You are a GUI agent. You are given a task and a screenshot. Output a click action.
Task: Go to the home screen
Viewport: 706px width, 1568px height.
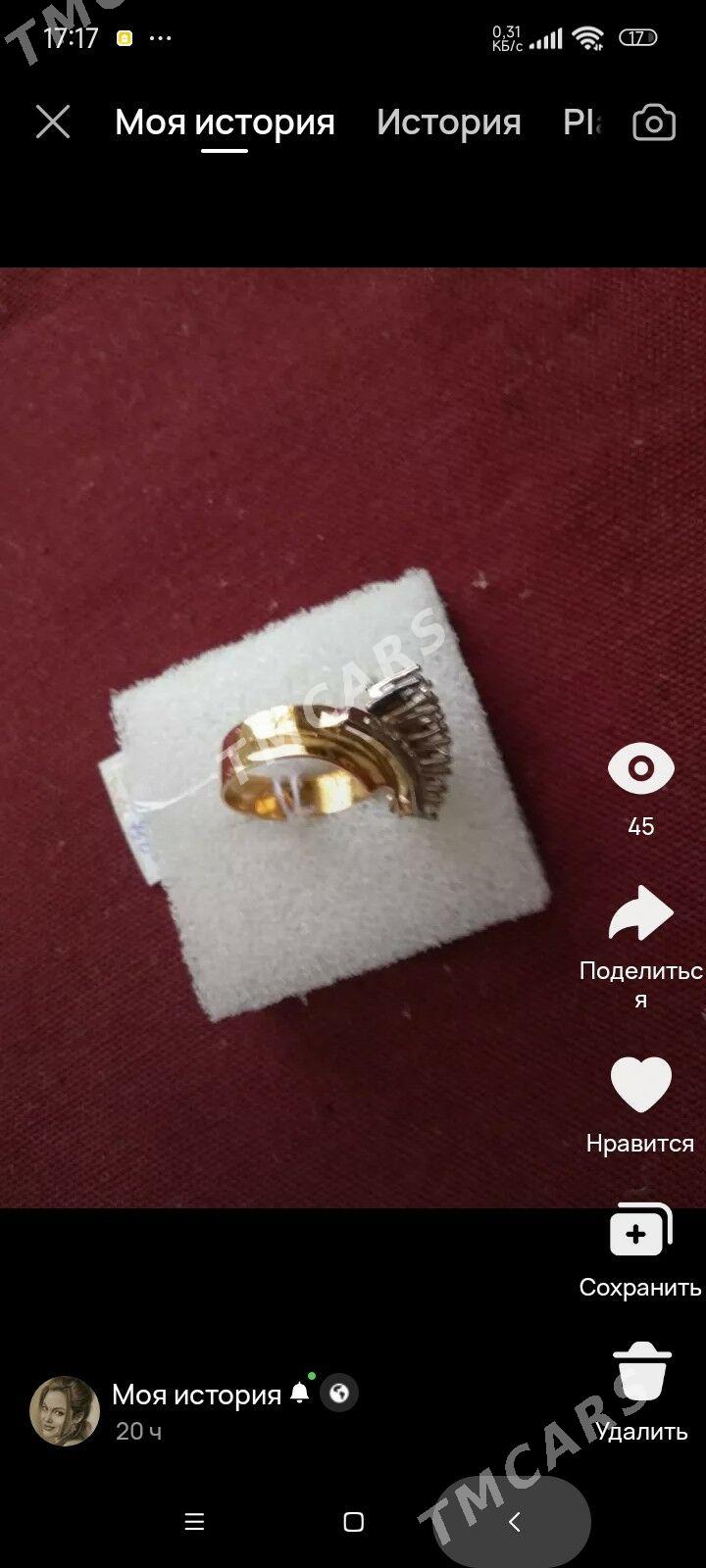(354, 1522)
